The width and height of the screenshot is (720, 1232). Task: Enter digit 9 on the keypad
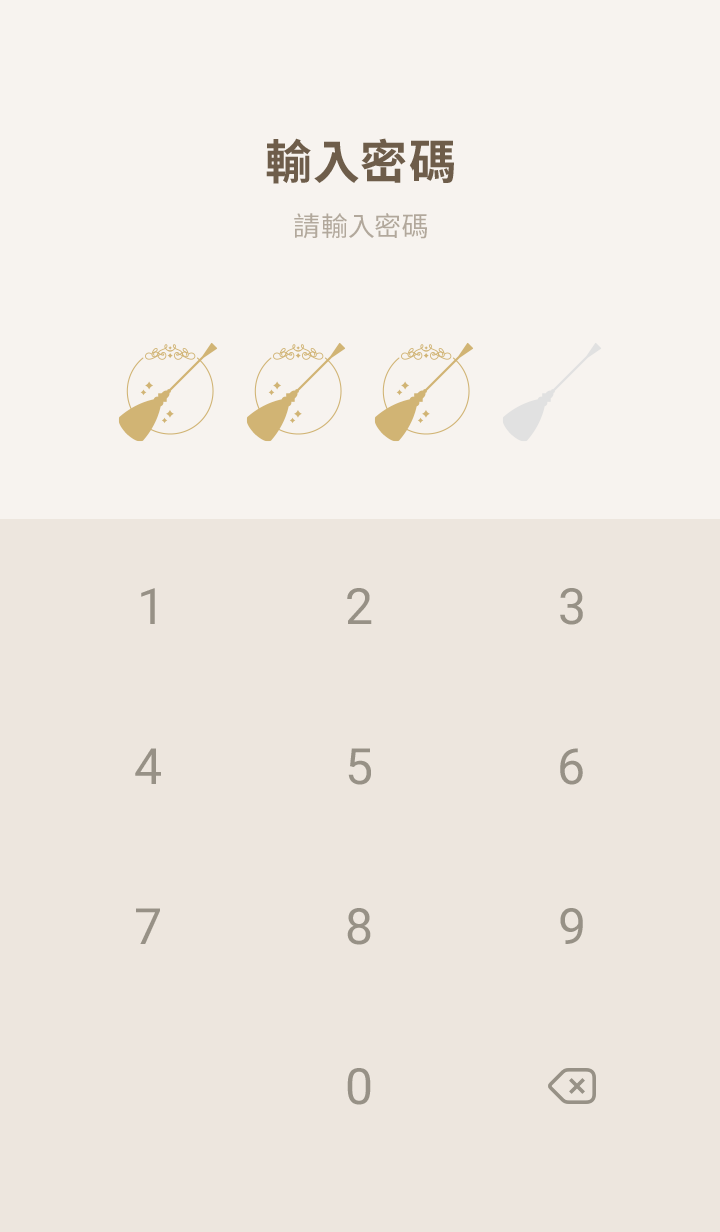(571, 927)
